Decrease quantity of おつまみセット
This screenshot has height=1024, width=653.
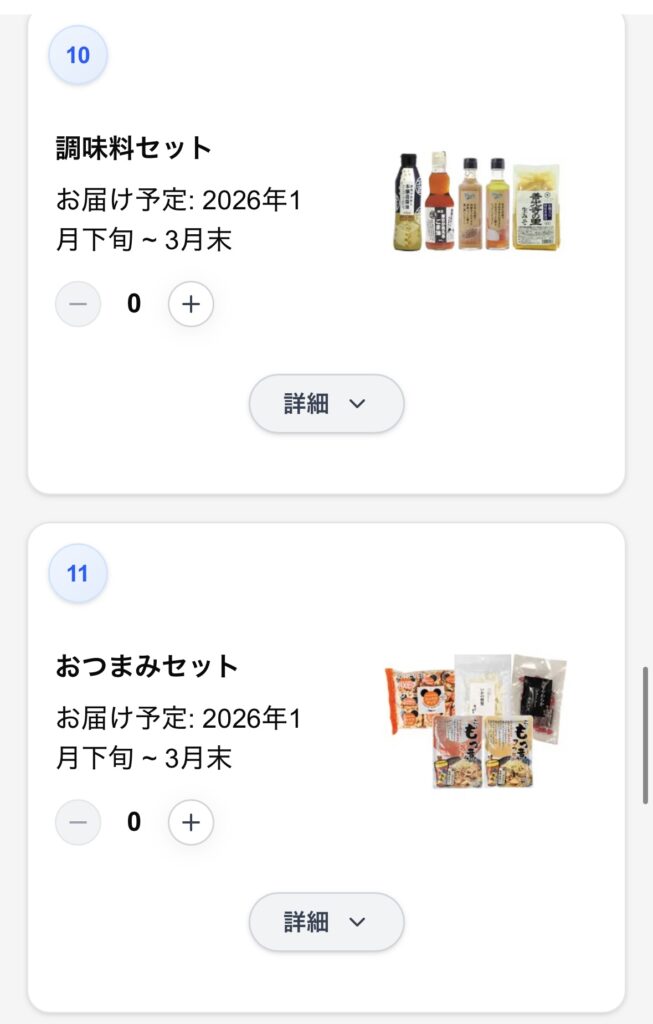click(x=78, y=822)
